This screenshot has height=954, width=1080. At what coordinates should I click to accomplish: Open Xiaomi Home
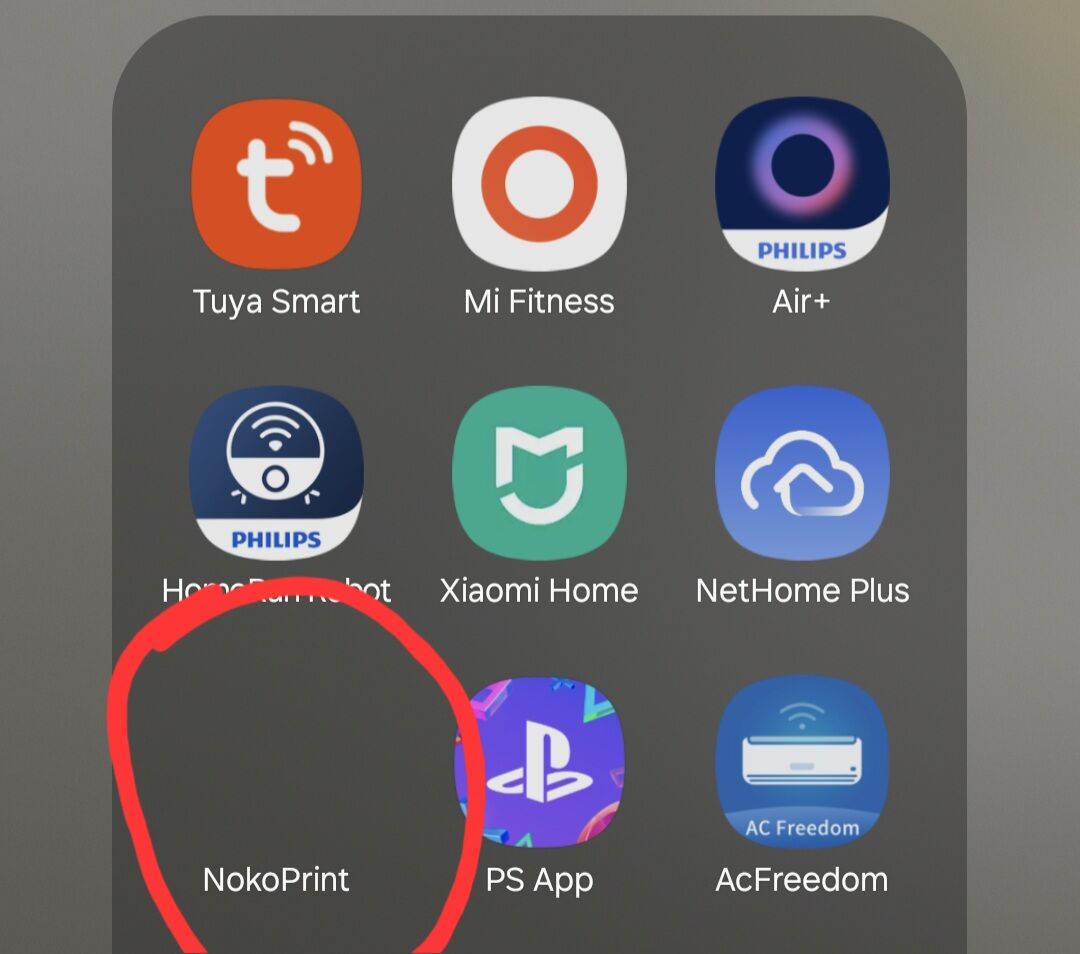point(539,472)
